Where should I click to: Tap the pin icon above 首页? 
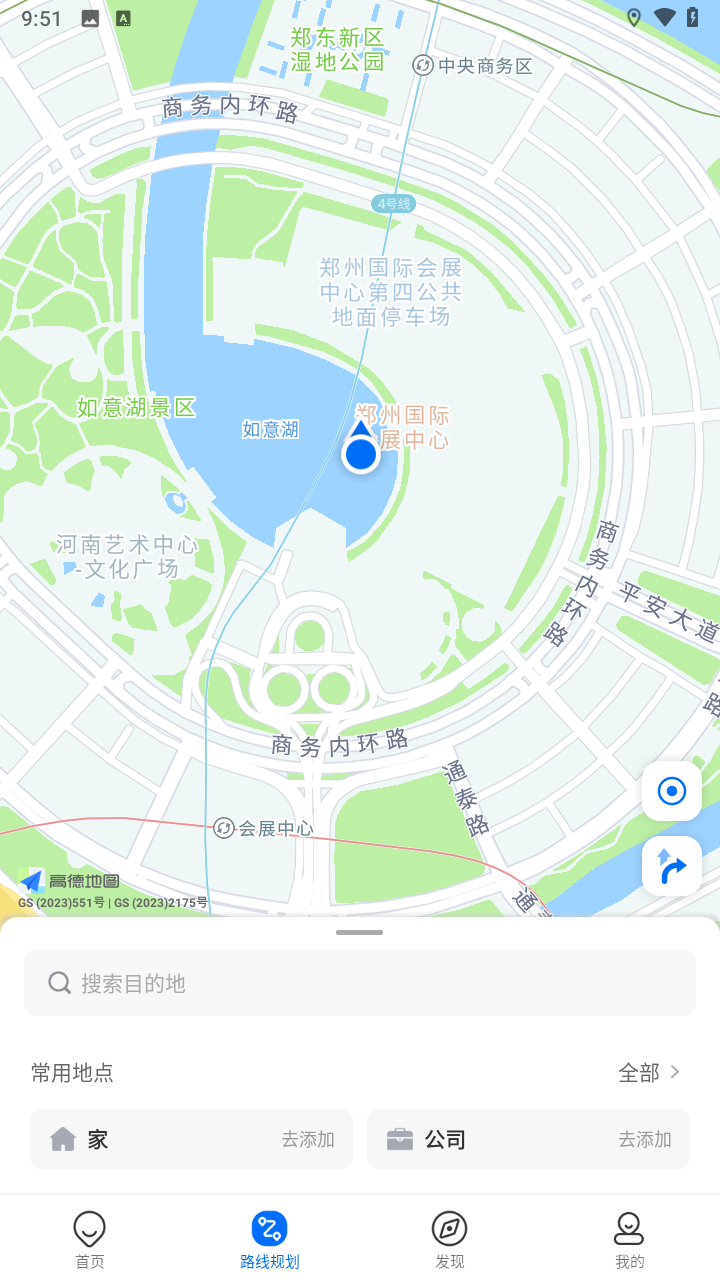[x=89, y=1227]
